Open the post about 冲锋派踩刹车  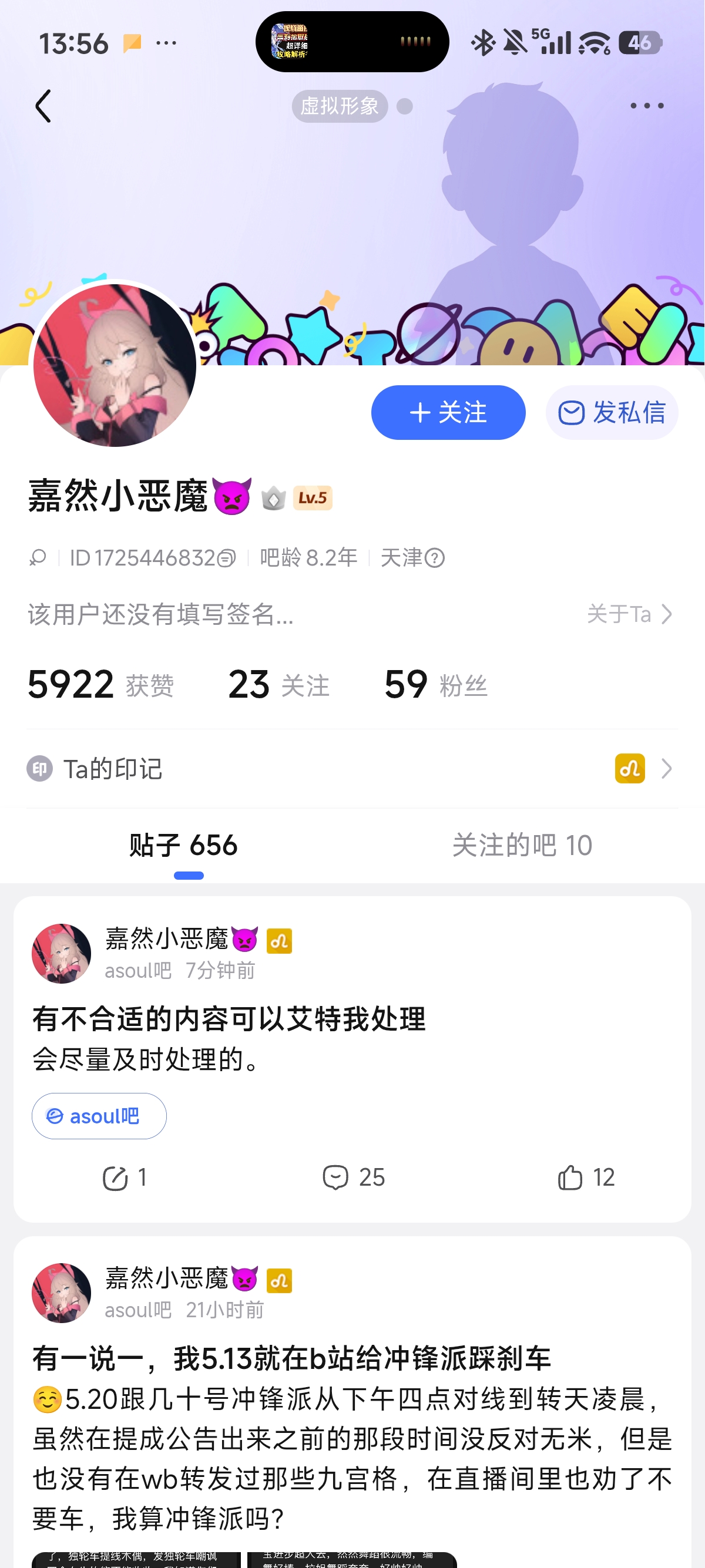point(291,1358)
